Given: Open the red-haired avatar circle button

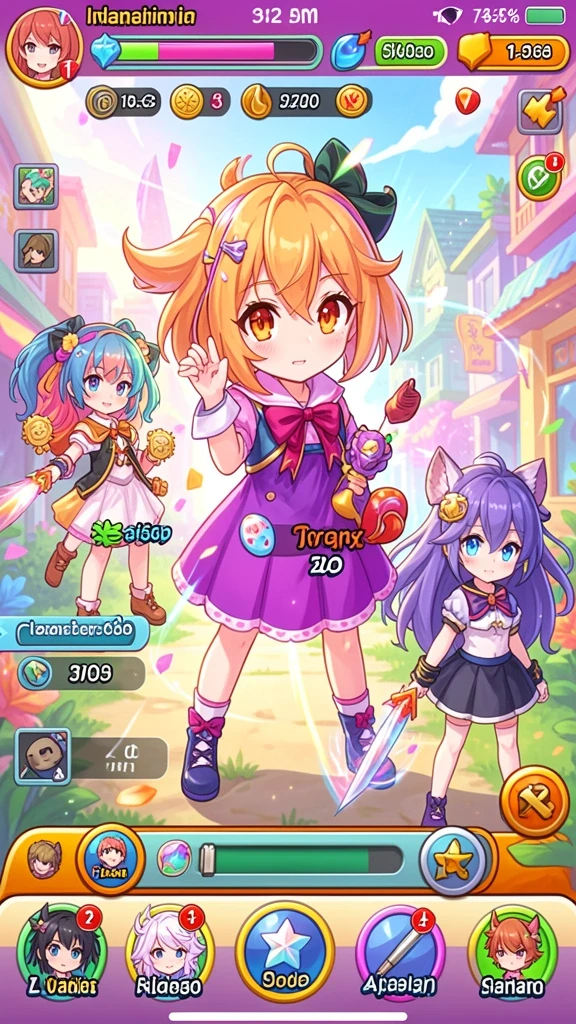Looking at the screenshot, I should coord(110,859).
